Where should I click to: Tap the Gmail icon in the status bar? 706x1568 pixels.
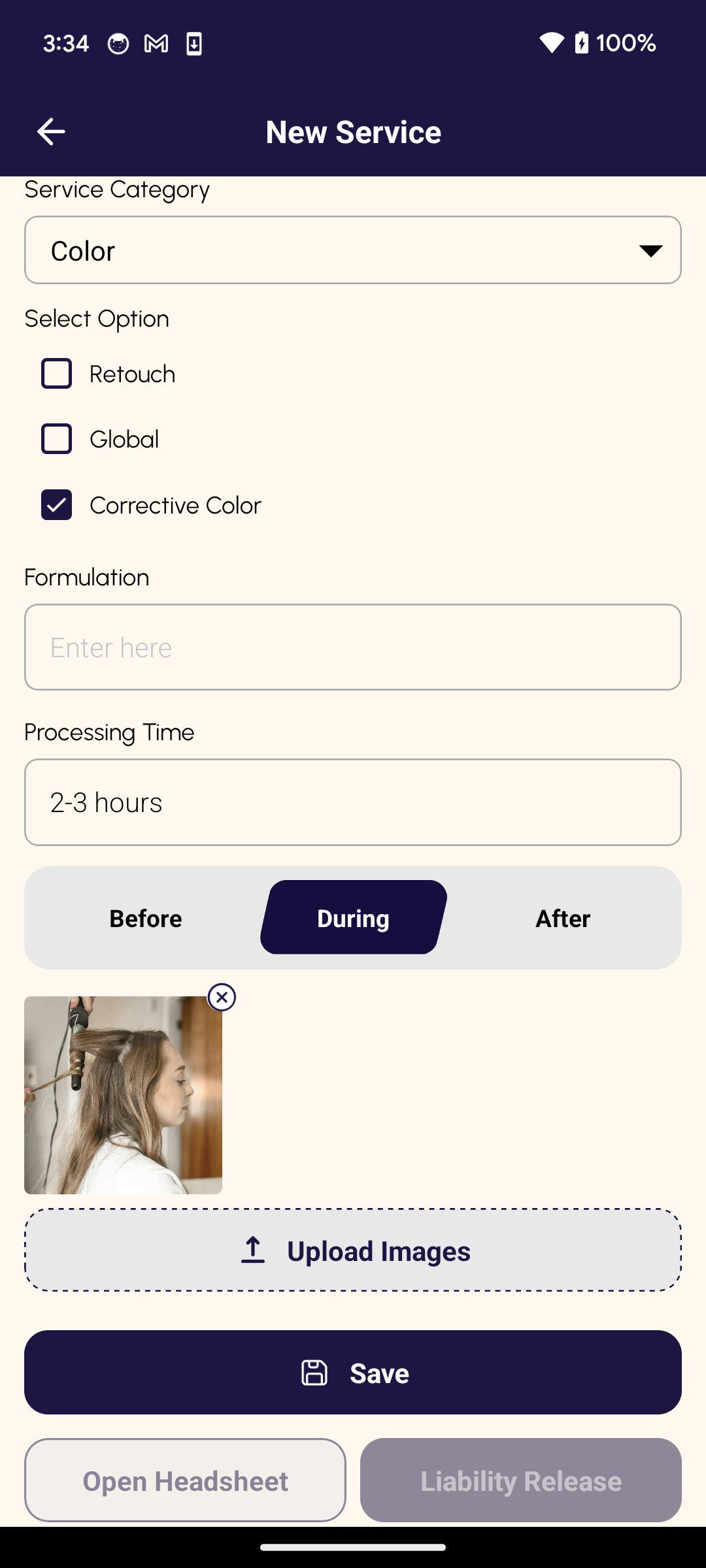(155, 43)
